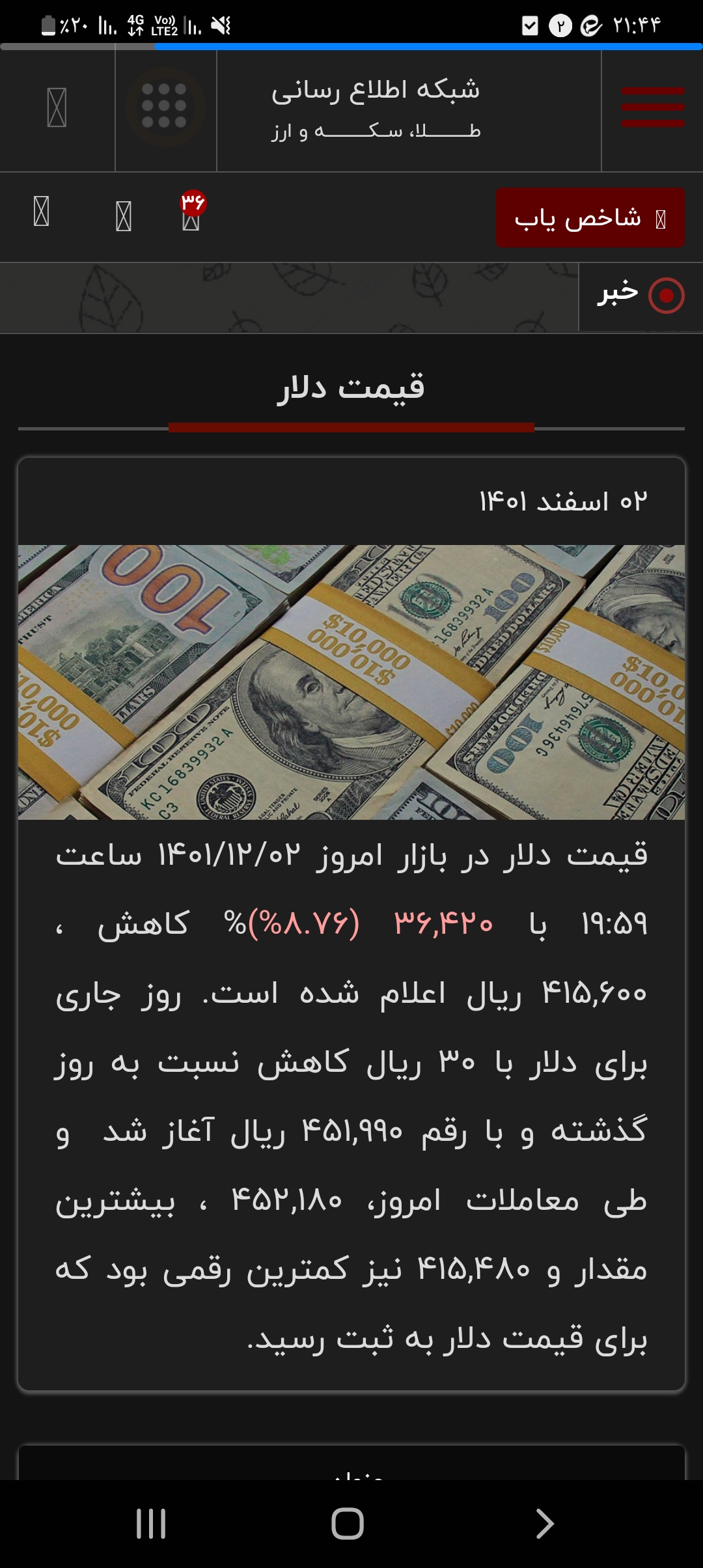Open the nine-dot grid menu
Image resolution: width=703 pixels, height=1568 pixels.
[x=165, y=106]
